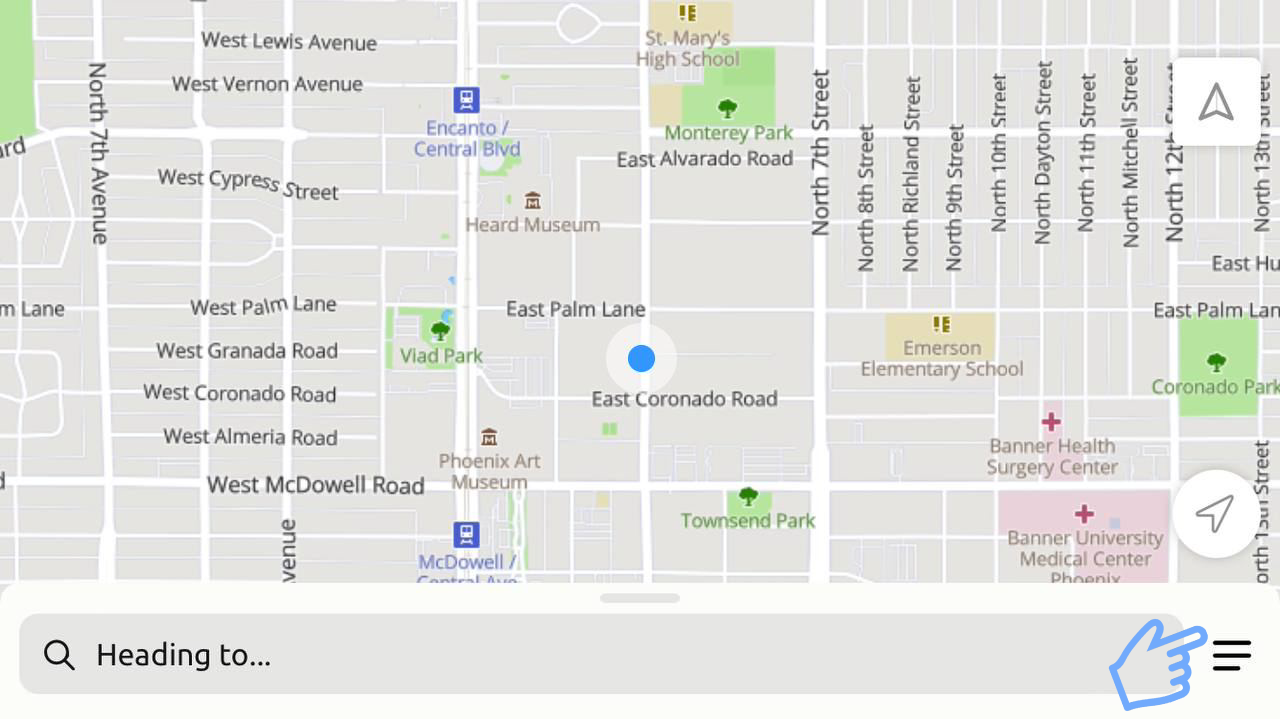This screenshot has height=719, width=1280.
Task: Select the Monterey Park marker
Action: [x=728, y=108]
